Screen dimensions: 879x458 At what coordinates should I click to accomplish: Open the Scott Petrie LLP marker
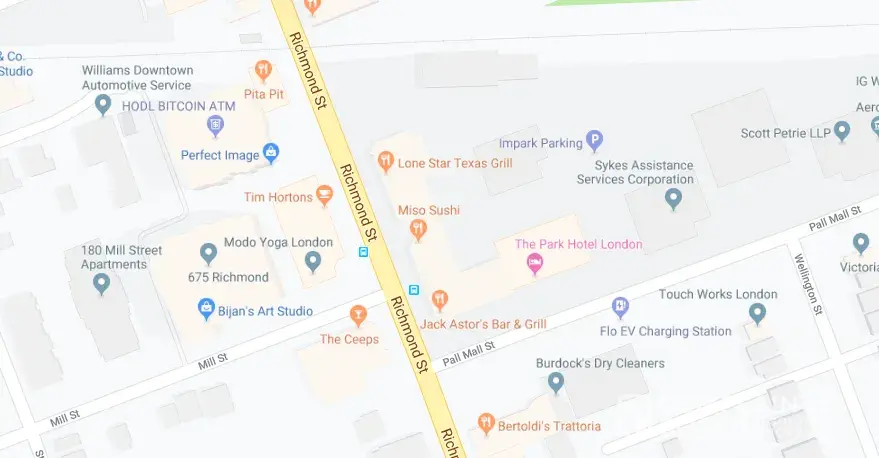[x=841, y=131]
